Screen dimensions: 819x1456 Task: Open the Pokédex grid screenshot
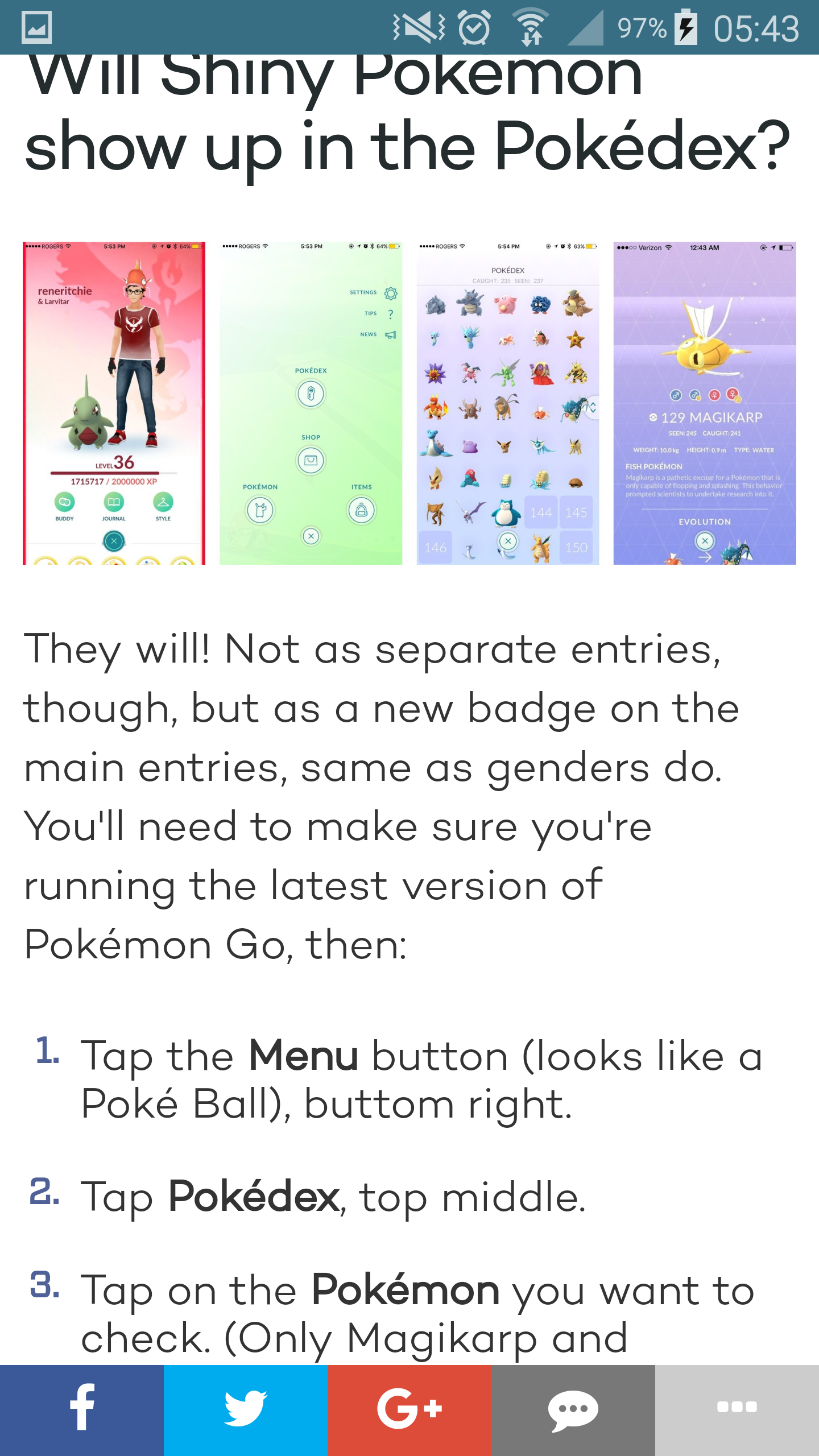[x=507, y=403]
